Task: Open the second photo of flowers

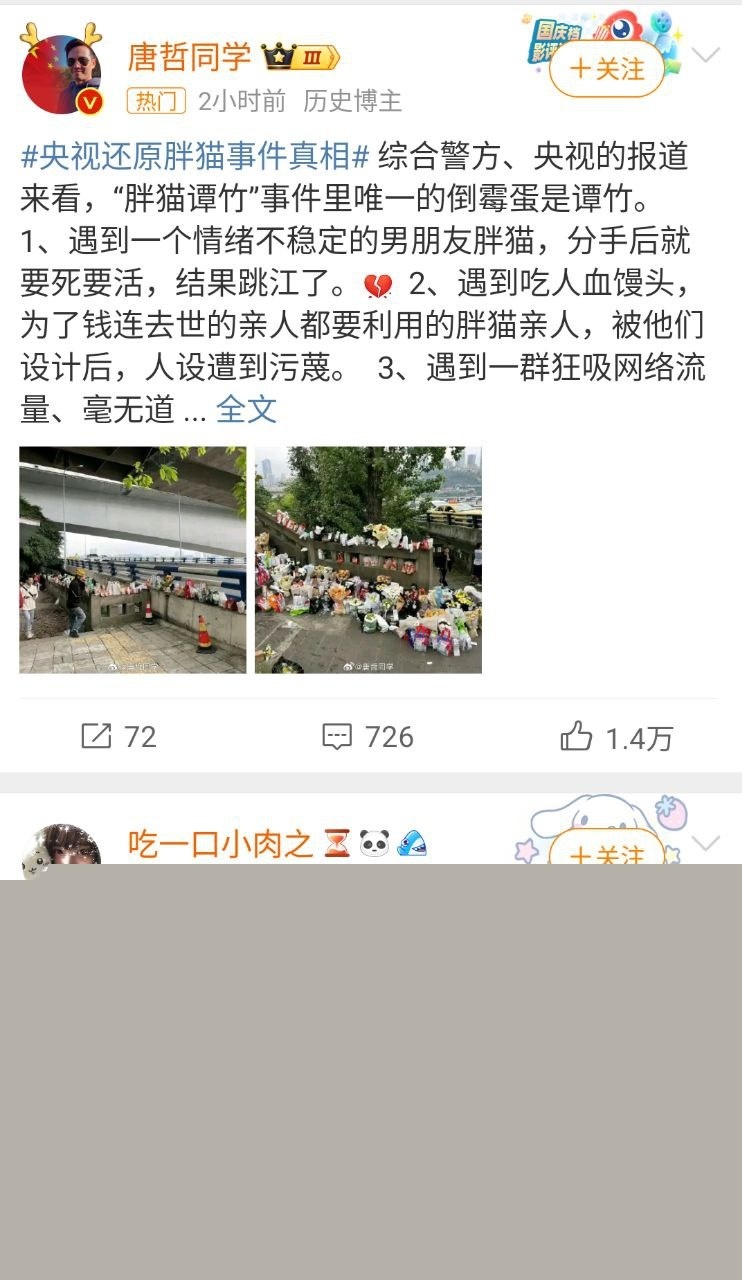Action: (x=368, y=559)
